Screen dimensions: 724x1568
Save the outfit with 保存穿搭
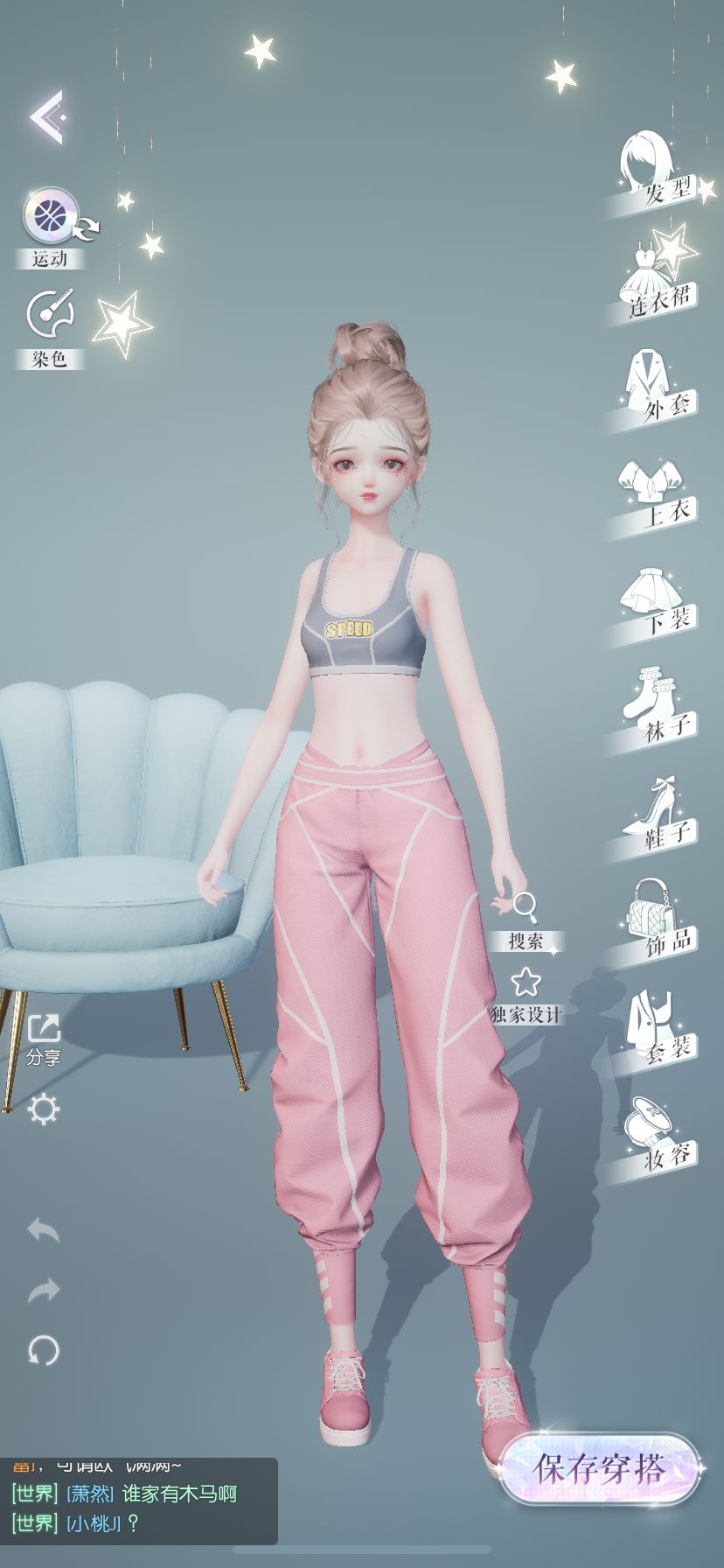pos(602,1469)
